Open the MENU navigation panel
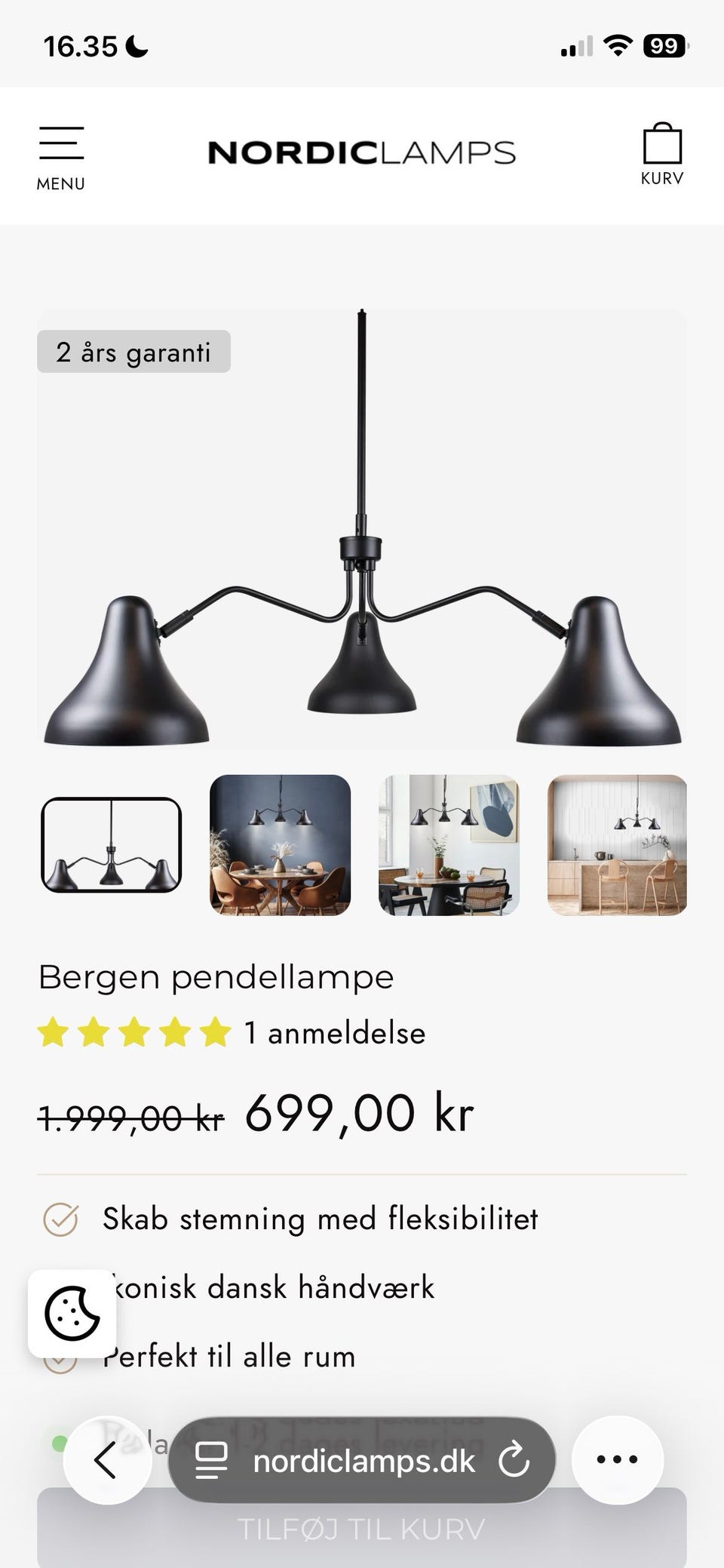The height and width of the screenshot is (1568, 724). pos(60,155)
